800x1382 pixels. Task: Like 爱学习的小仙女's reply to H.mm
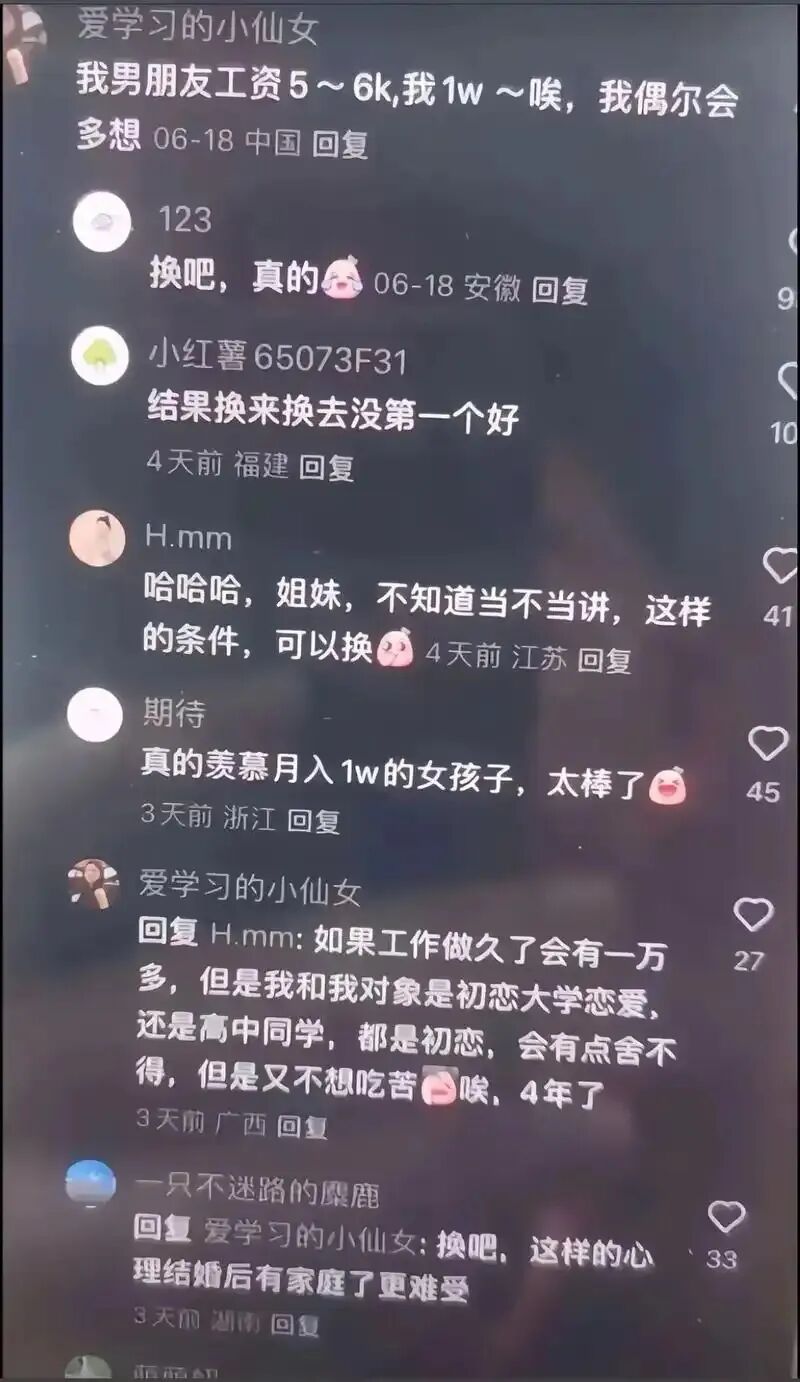752,914
